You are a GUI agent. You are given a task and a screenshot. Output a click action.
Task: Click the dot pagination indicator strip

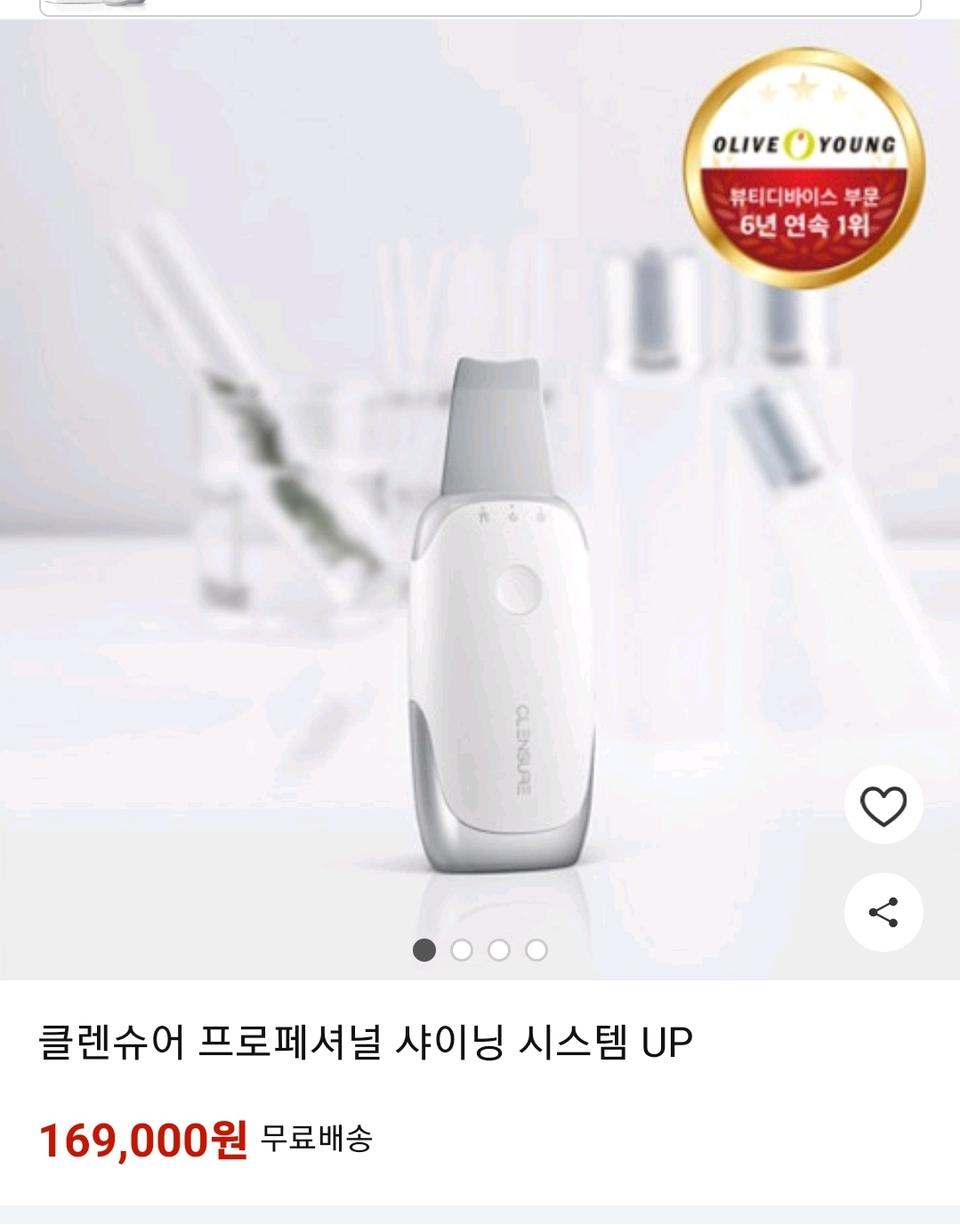click(x=481, y=951)
